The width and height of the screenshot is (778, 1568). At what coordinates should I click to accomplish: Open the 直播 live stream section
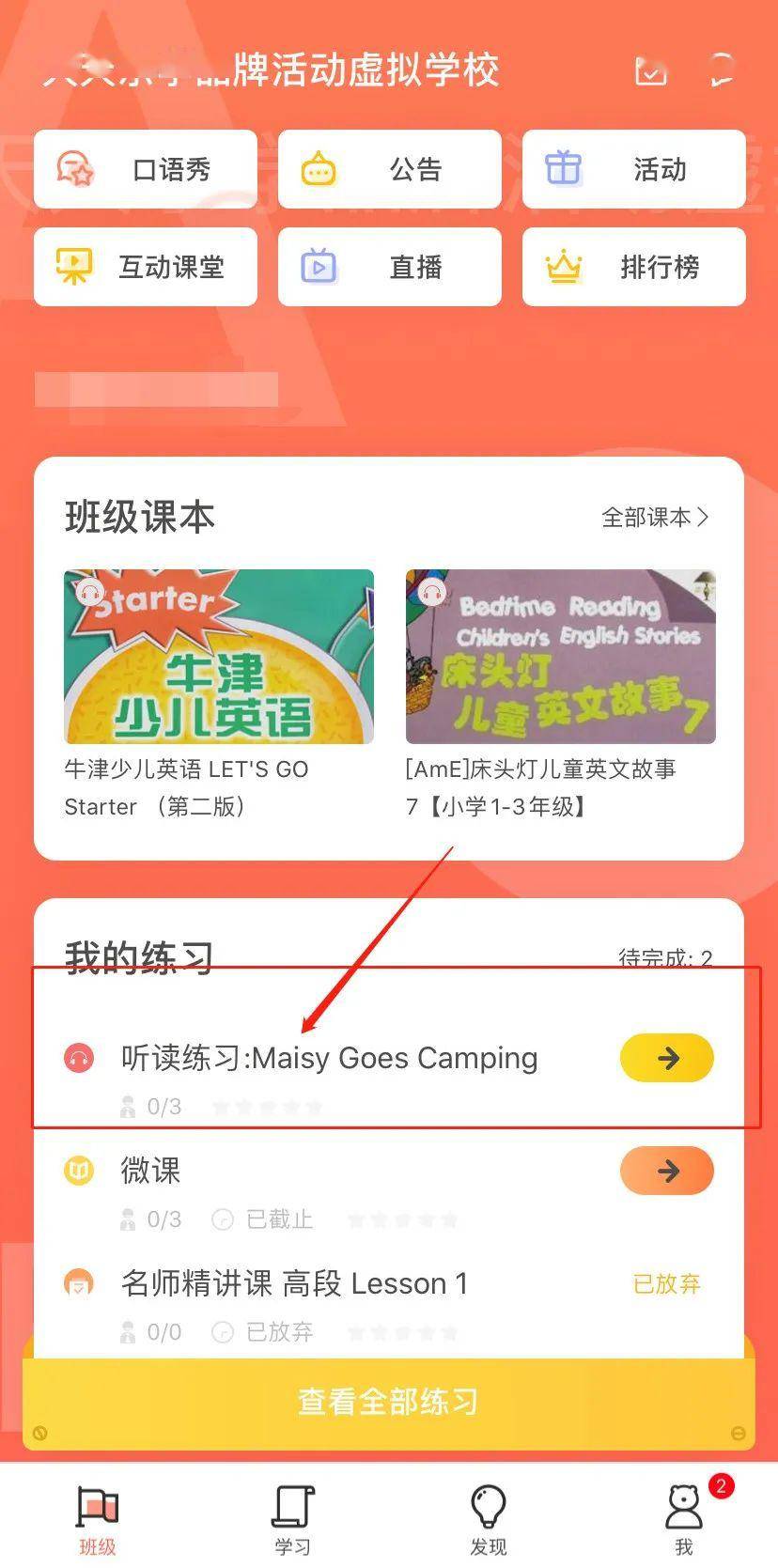coord(389,267)
